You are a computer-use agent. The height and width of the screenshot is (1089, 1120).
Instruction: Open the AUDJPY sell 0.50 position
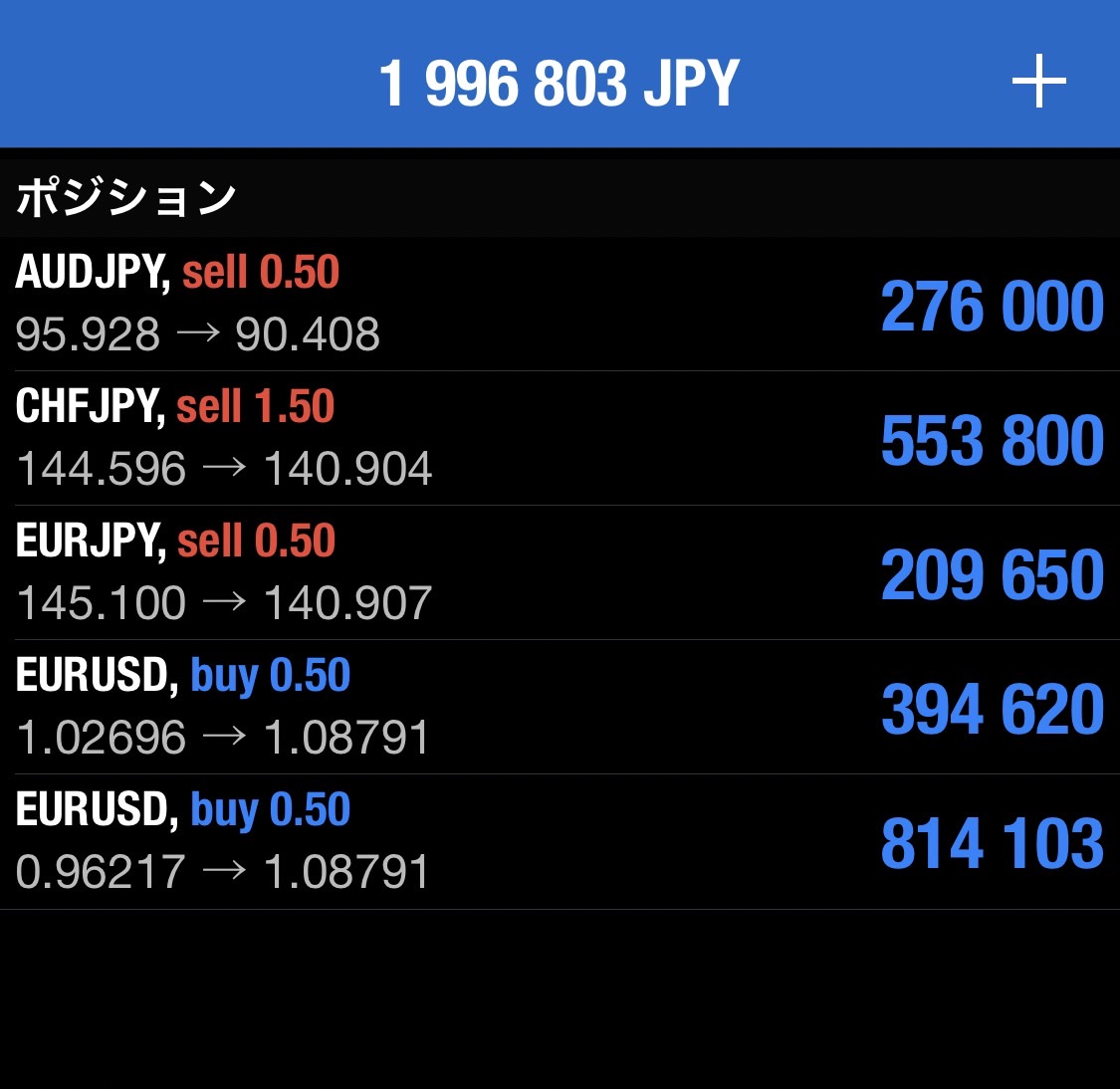560,304
